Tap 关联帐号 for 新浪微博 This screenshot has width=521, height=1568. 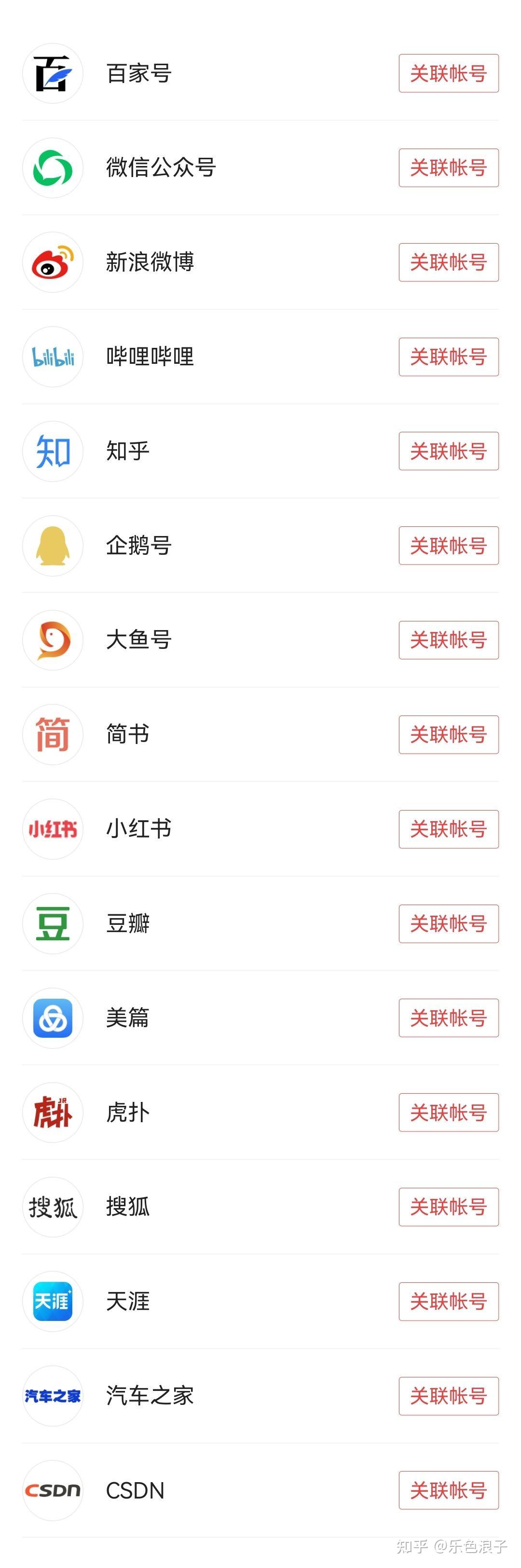[x=449, y=262]
